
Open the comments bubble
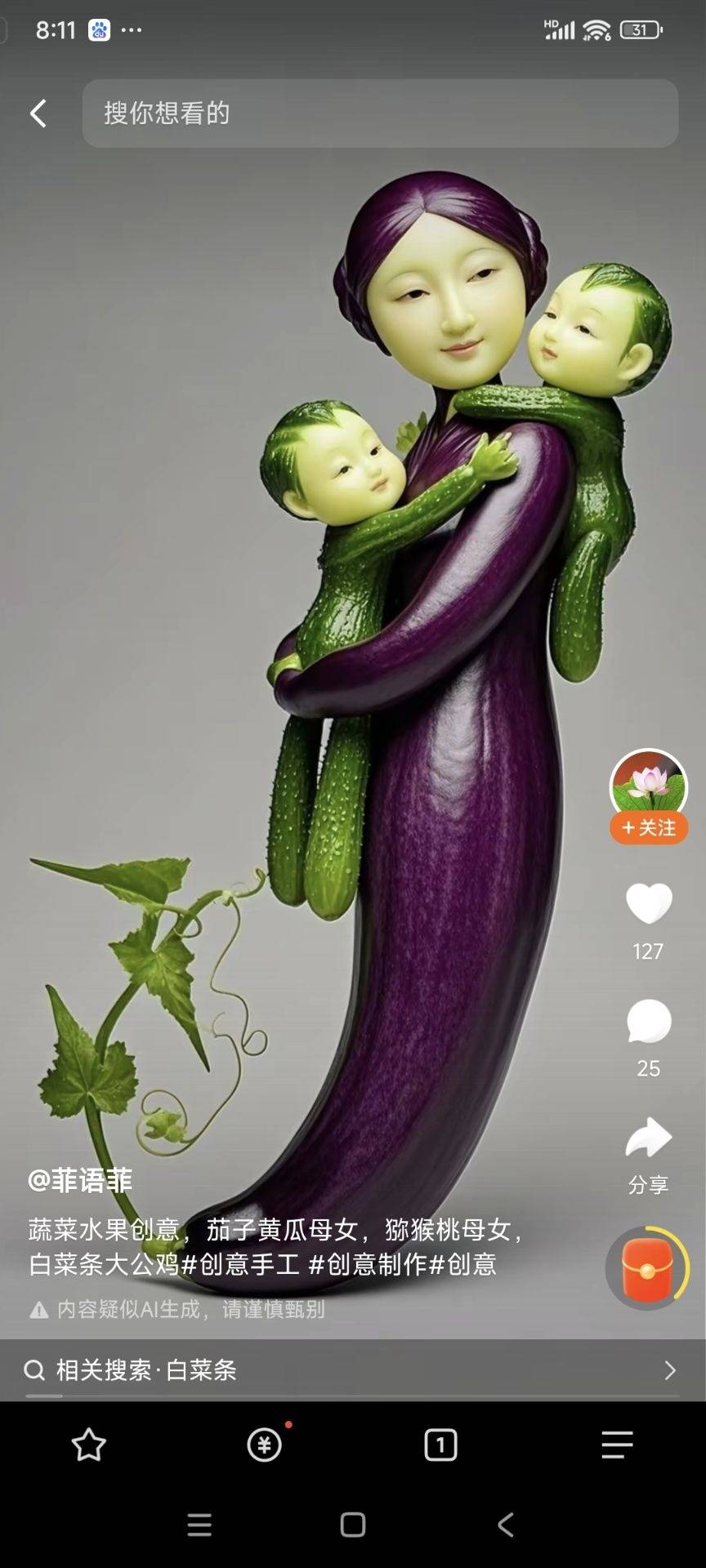tap(649, 1022)
